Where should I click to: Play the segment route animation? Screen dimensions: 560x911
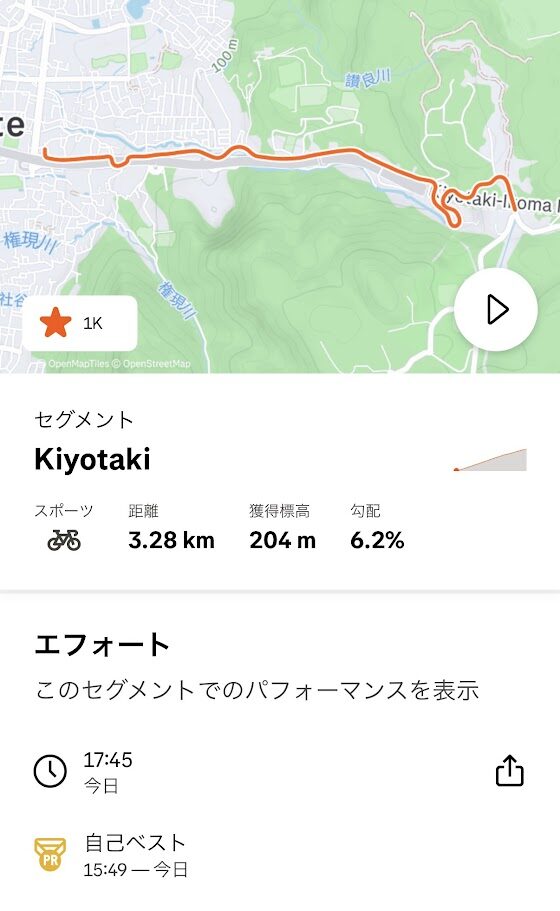496,310
